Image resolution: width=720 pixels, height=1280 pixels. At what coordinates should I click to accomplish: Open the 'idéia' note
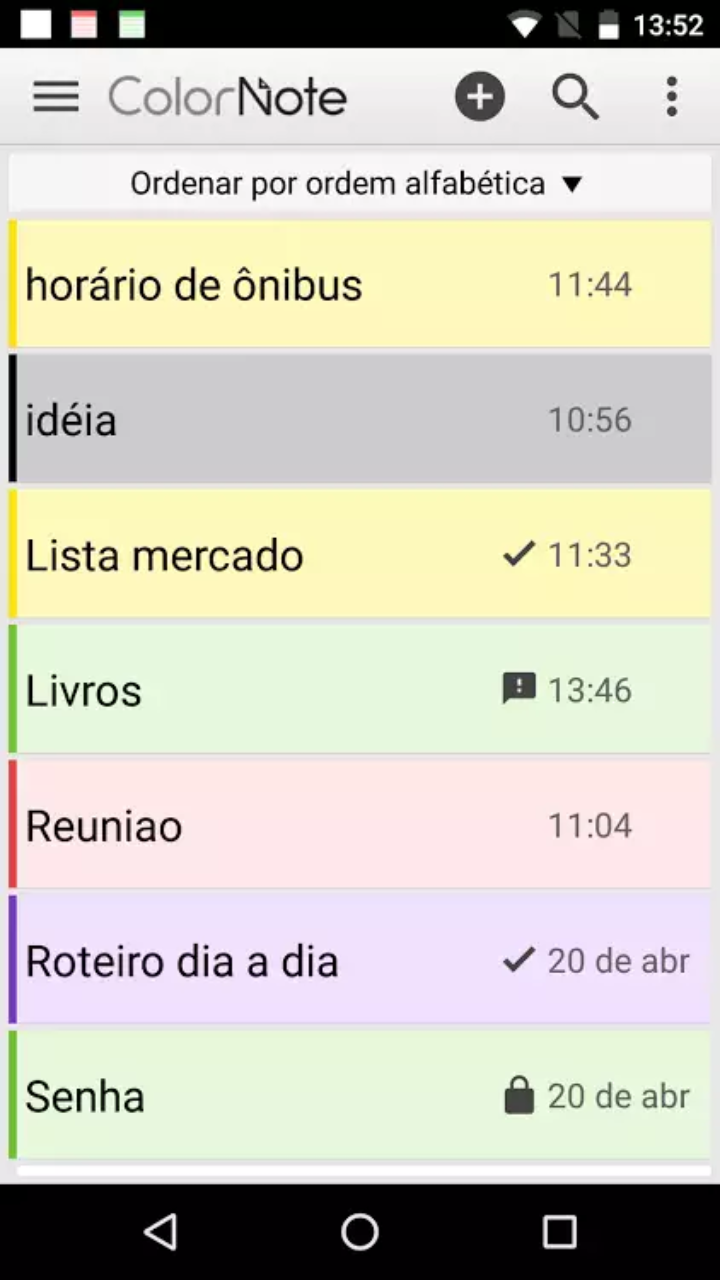click(360, 420)
